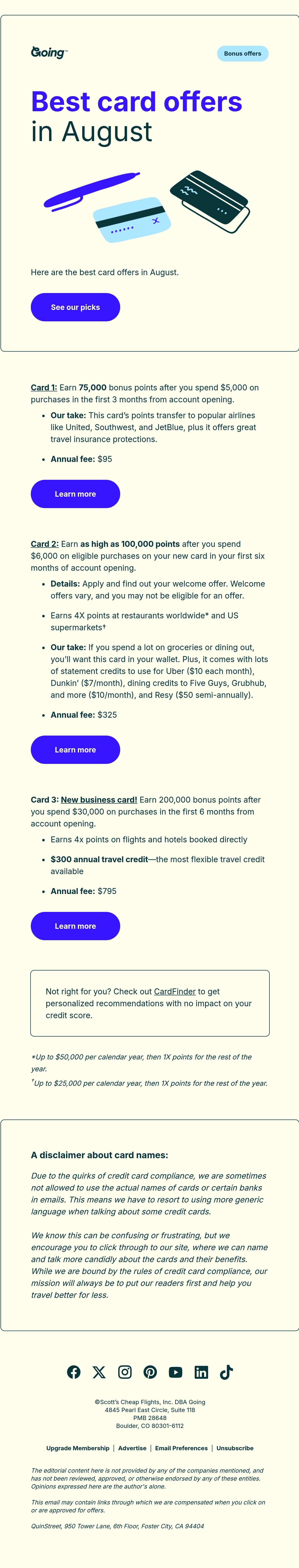Tap the See our picks button
Viewport: 299px width, 1568px height.
point(75,307)
